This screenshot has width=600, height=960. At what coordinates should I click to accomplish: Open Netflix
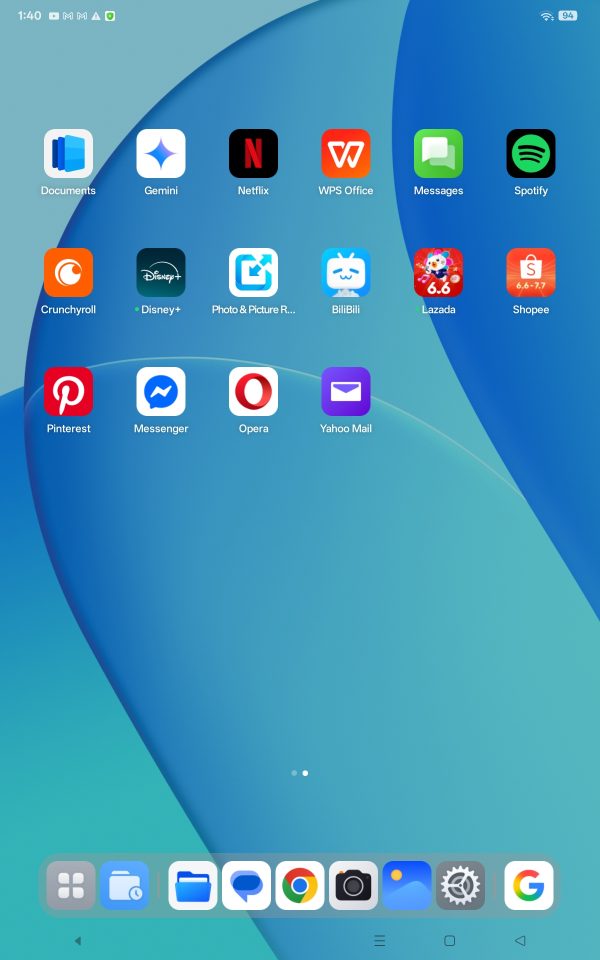(x=253, y=154)
